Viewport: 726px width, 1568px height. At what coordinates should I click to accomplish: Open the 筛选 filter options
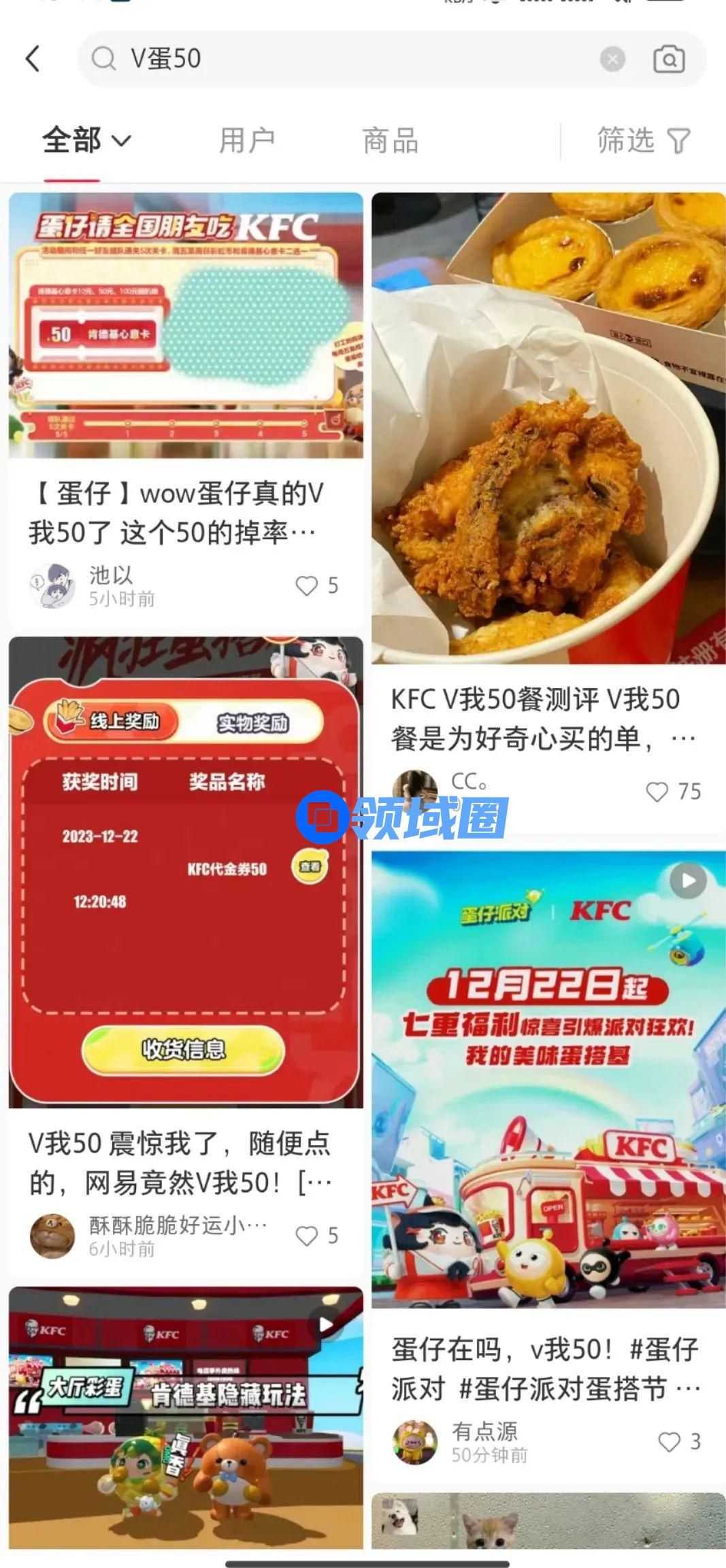(x=643, y=141)
